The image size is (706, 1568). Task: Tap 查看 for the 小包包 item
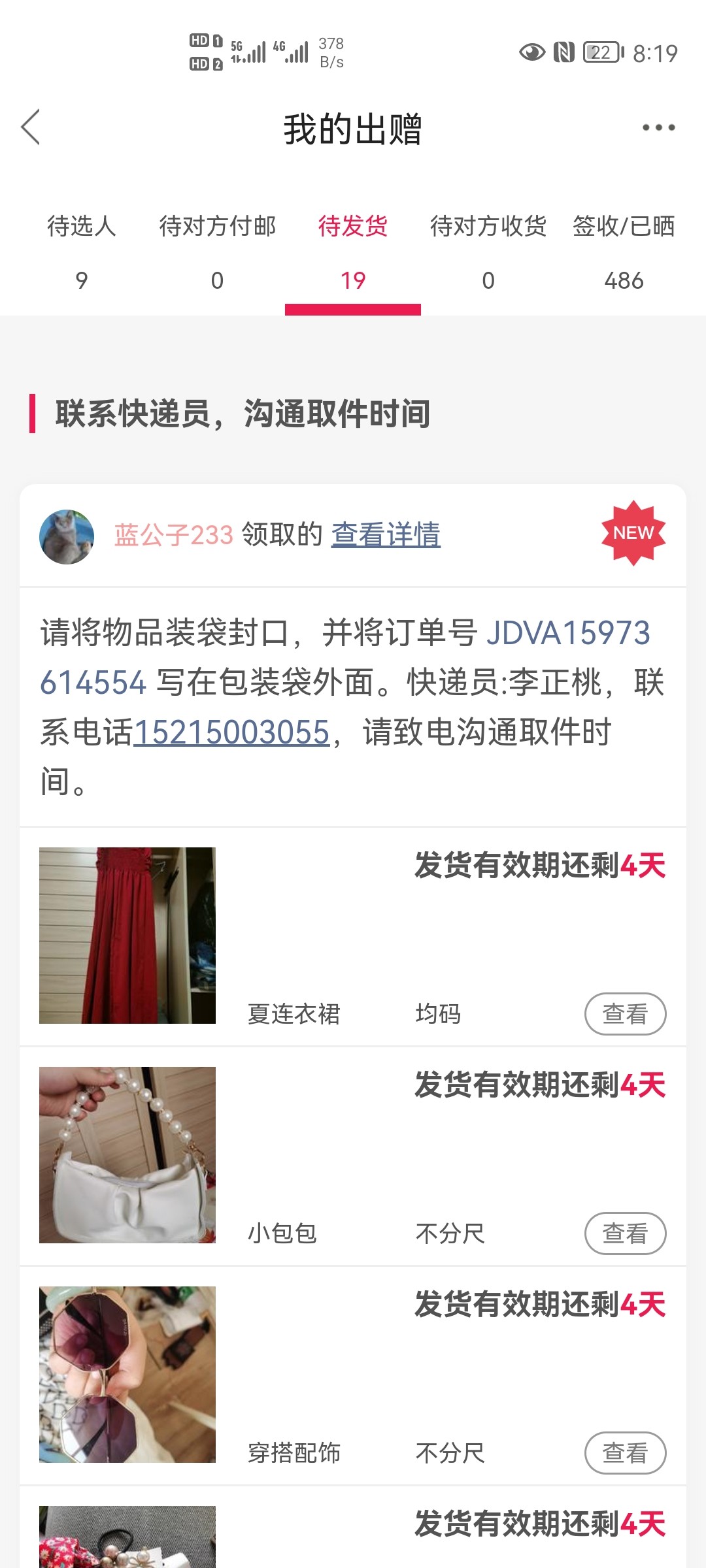coord(625,1233)
